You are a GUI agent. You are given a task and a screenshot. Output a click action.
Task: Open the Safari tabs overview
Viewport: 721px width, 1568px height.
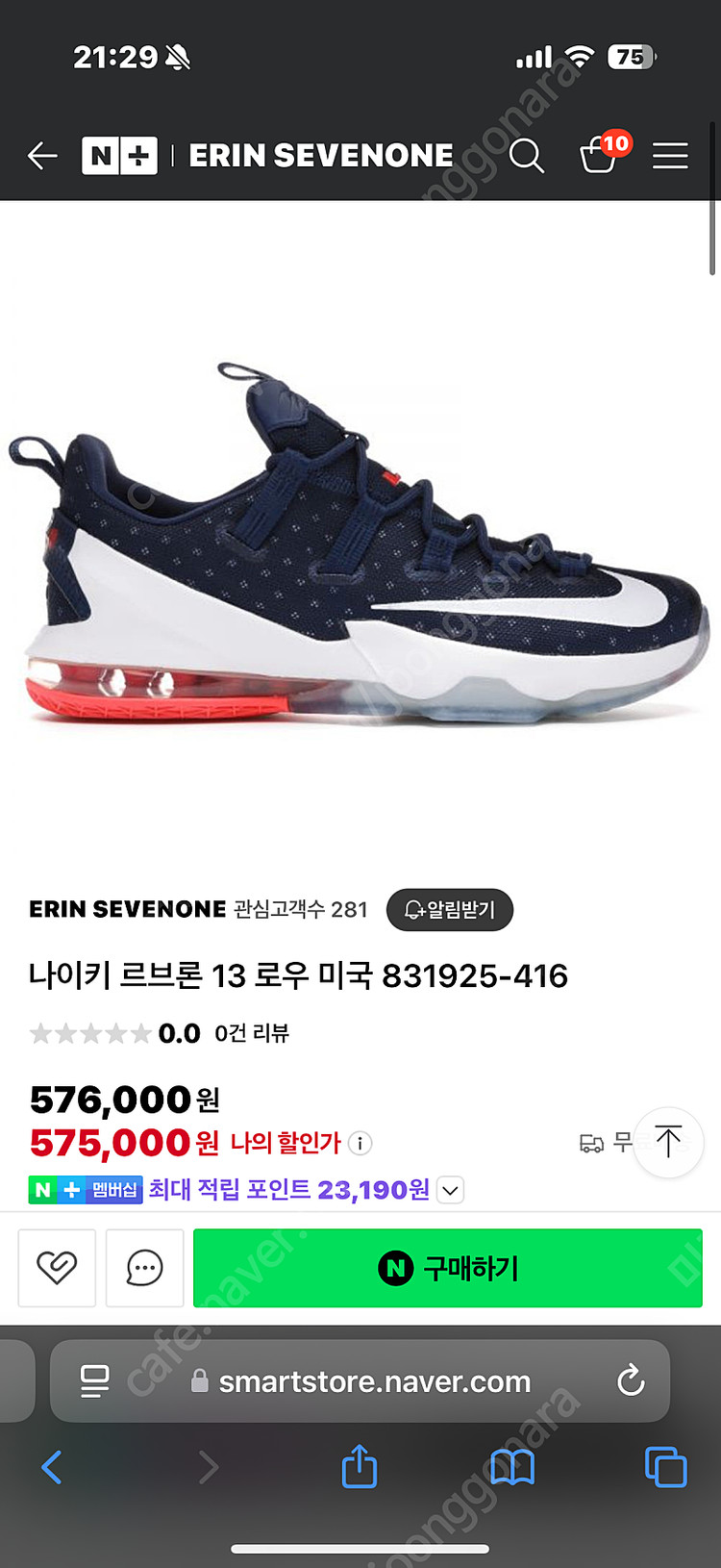coord(665,1467)
